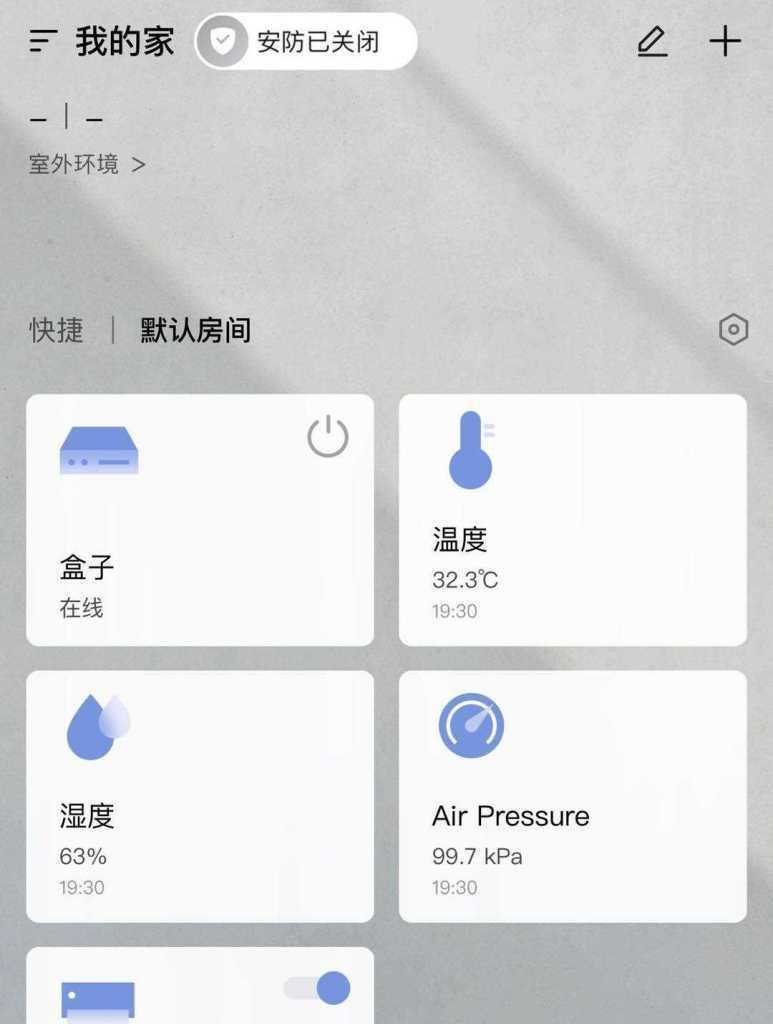Viewport: 773px width, 1024px height.
Task: Toggle power on the 盒子 card
Action: pos(328,438)
